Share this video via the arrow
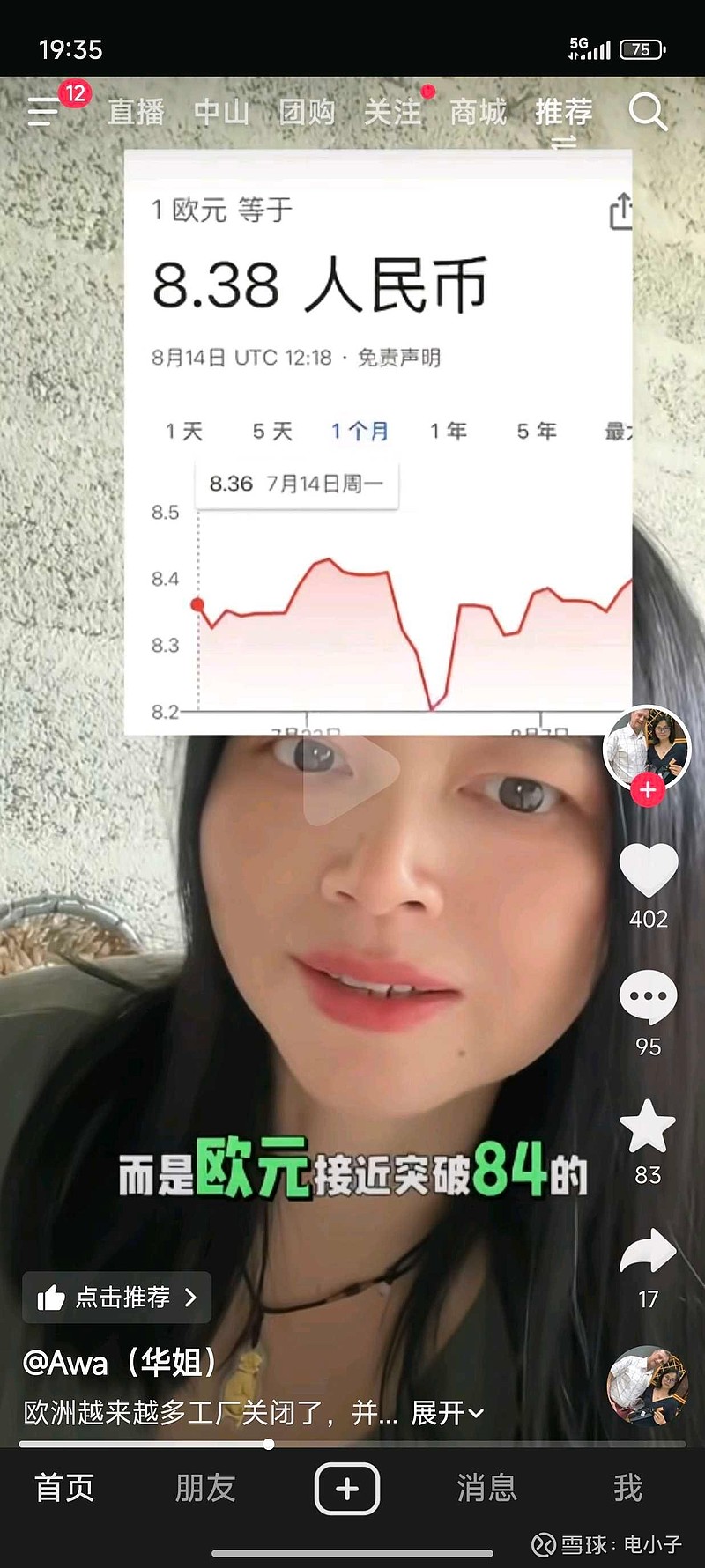The height and width of the screenshot is (1568, 705). click(x=649, y=1251)
